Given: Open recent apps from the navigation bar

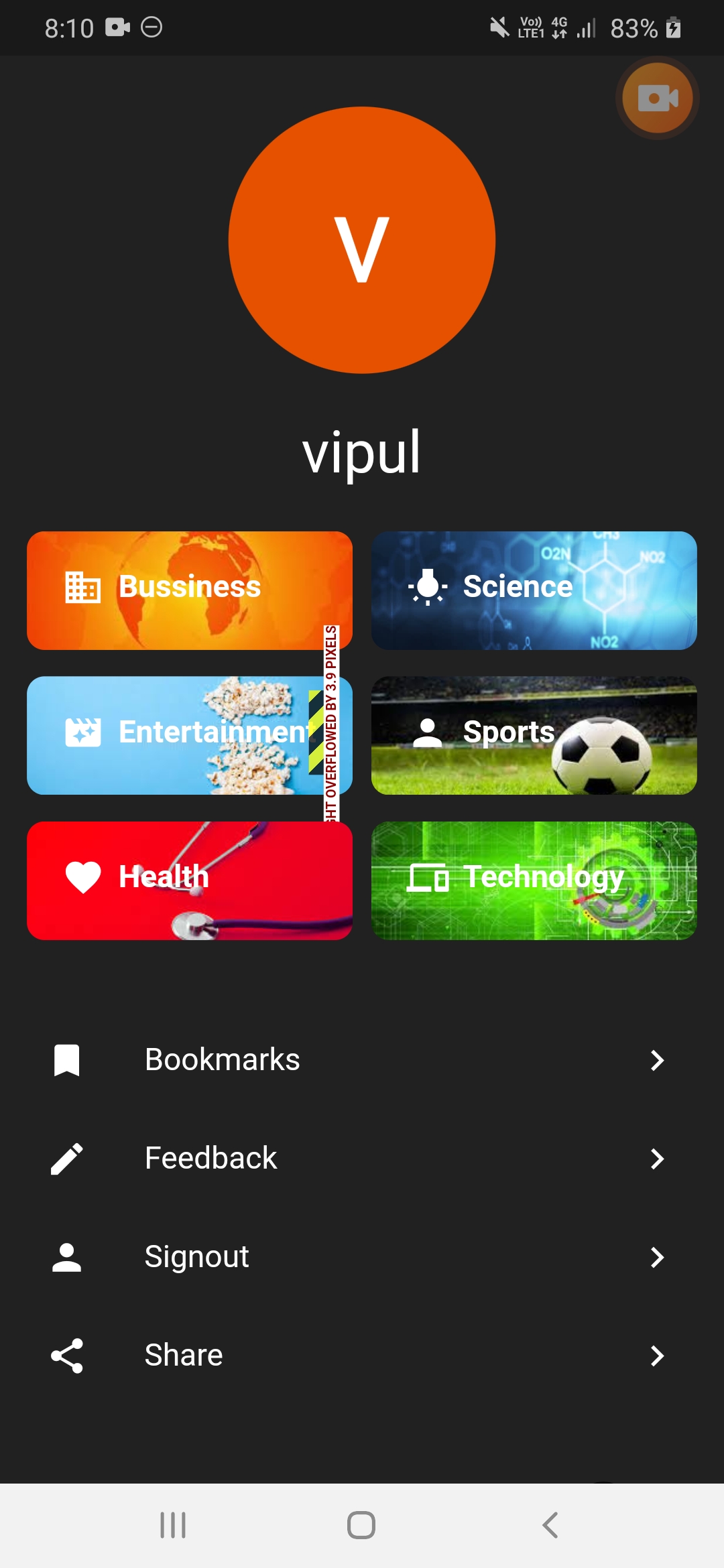Looking at the screenshot, I should [x=173, y=1525].
